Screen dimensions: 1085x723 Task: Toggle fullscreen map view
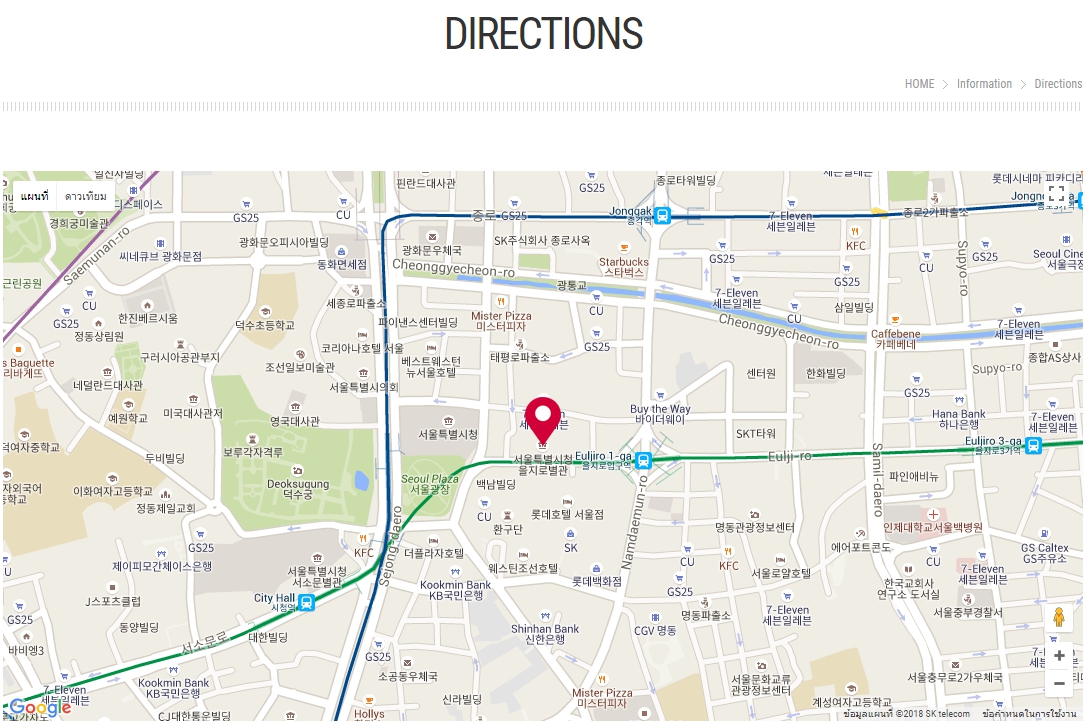(1056, 194)
